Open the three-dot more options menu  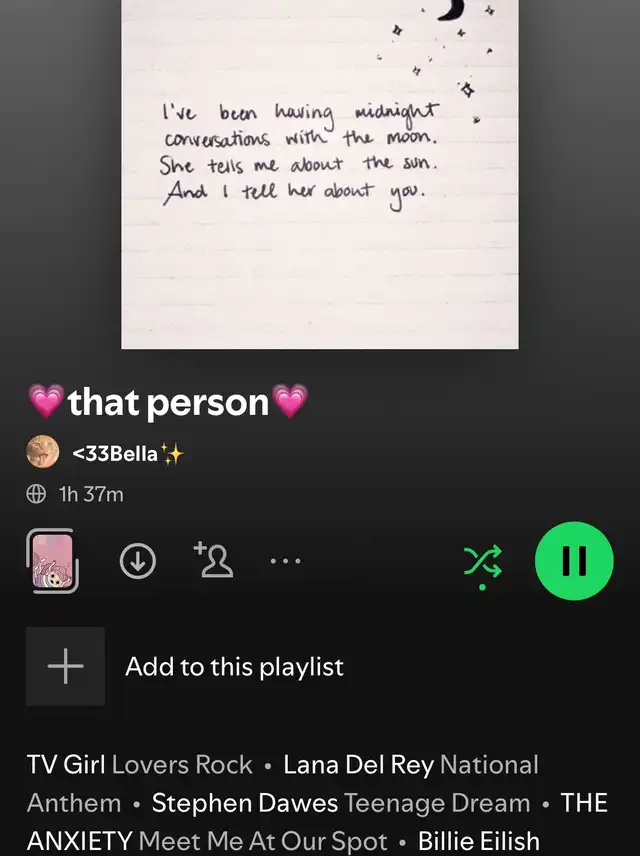(285, 562)
